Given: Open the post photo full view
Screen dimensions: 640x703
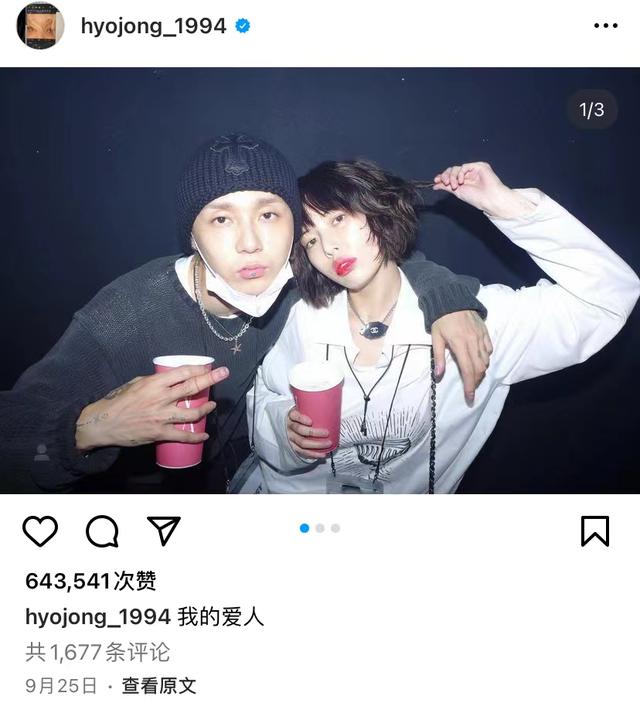Looking at the screenshot, I should (320, 280).
